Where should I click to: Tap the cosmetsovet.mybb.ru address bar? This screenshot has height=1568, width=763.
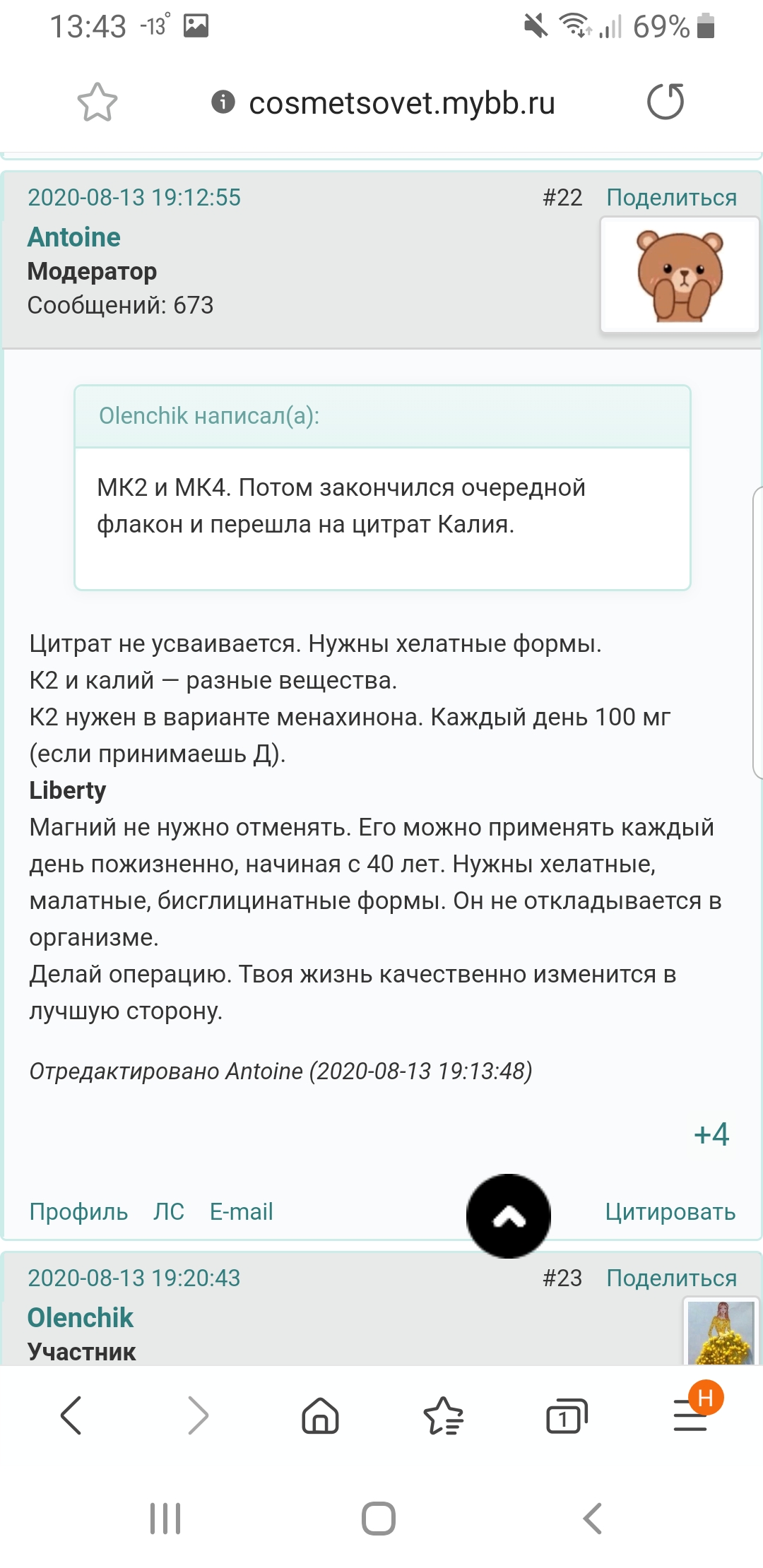(401, 103)
